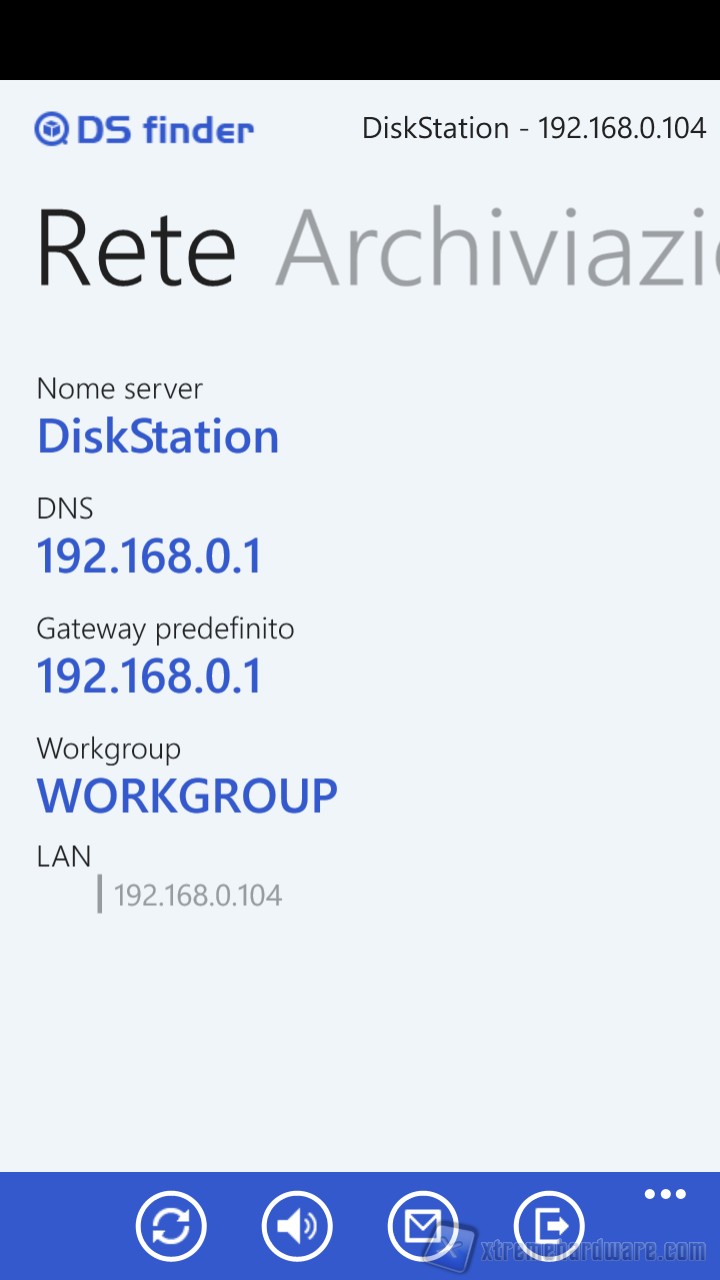Tap the envelope mail icon

423,1226
